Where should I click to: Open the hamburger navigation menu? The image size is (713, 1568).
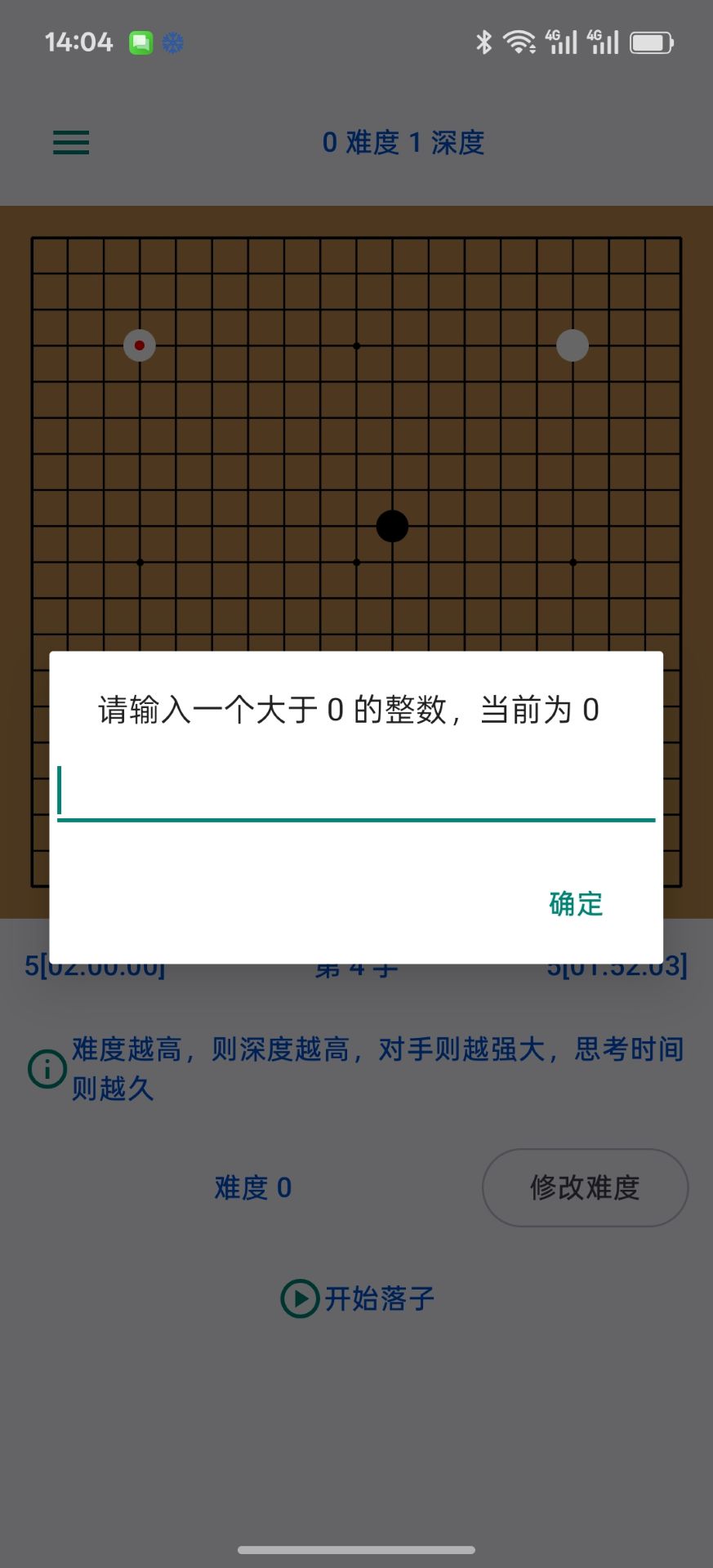(x=70, y=142)
